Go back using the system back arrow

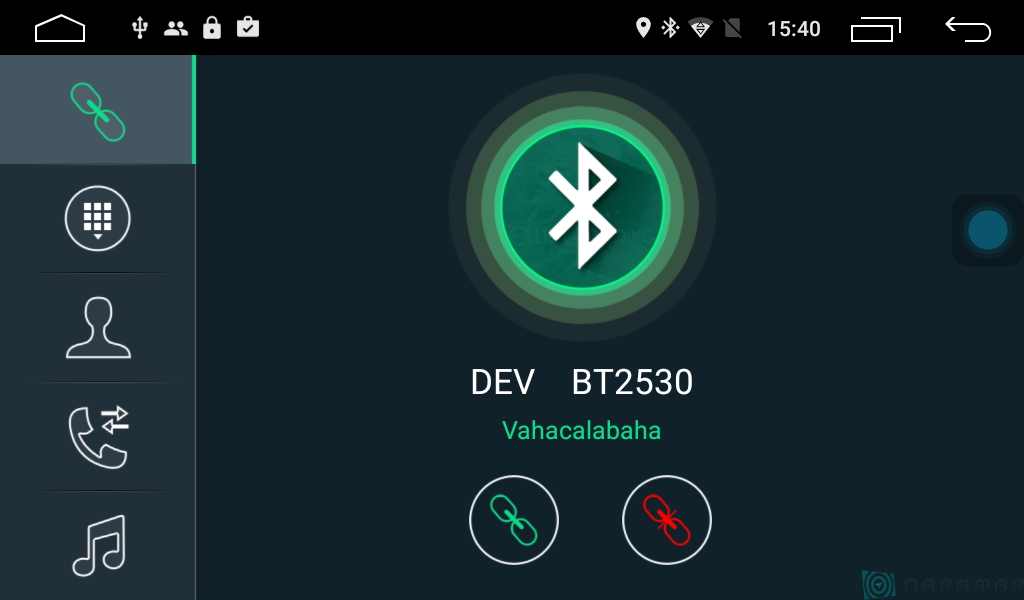[x=967, y=29]
